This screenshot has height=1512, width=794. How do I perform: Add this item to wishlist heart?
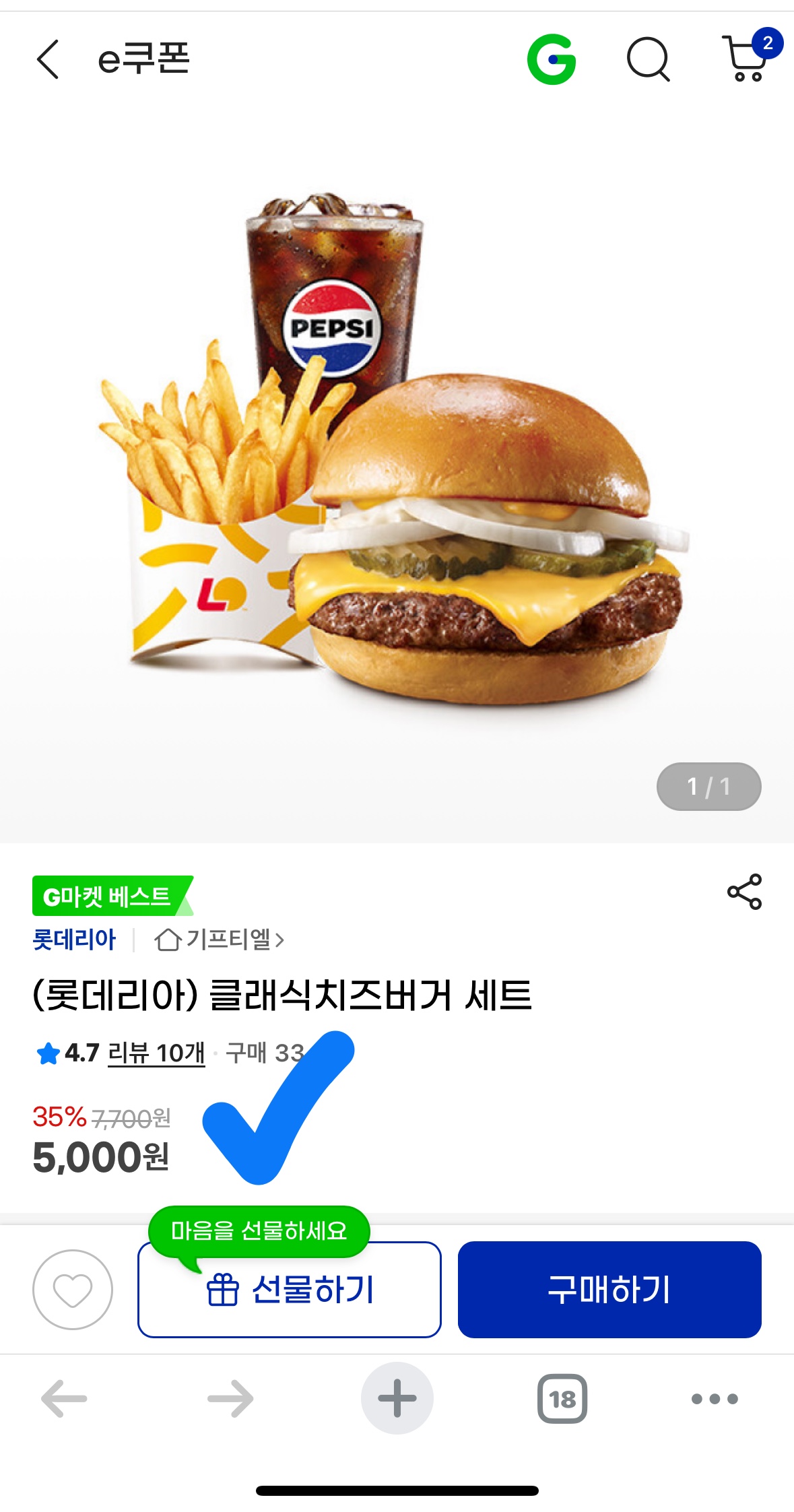point(73,1290)
